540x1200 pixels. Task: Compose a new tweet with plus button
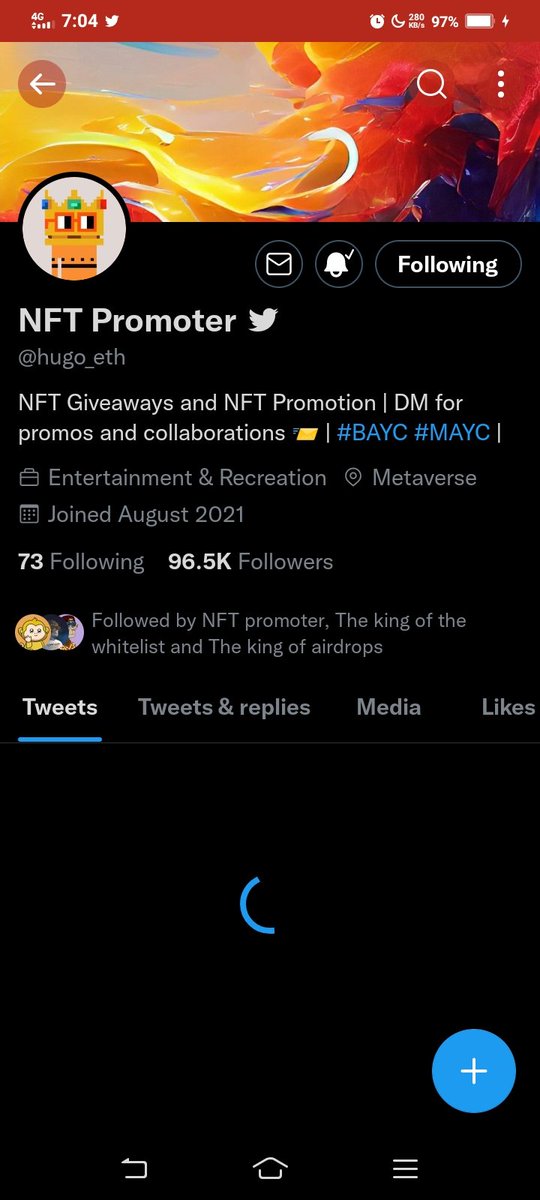coord(474,1071)
